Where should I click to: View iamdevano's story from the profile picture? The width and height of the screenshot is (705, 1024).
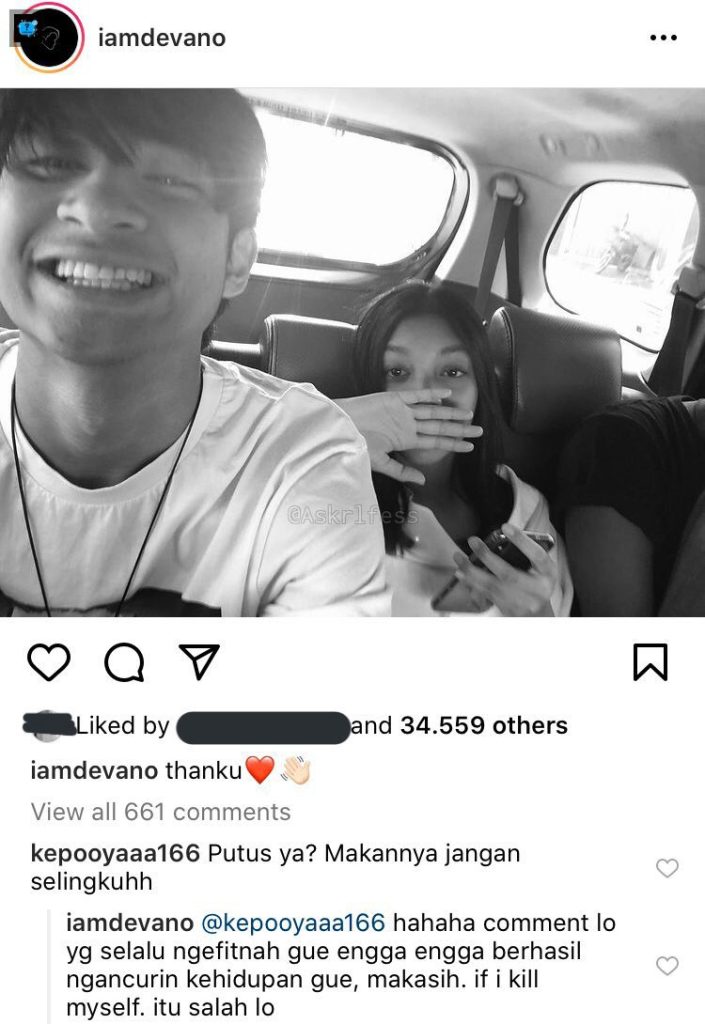48,38
